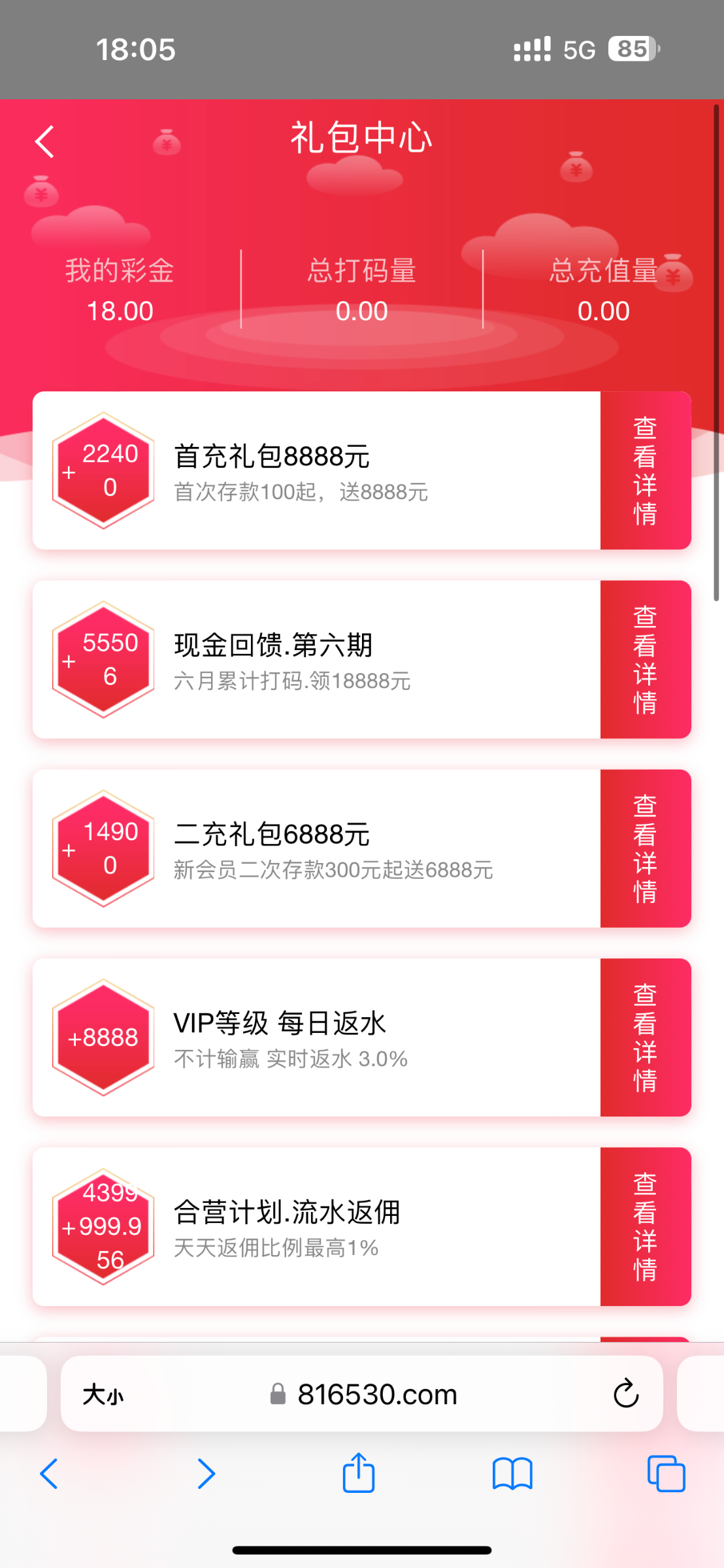Reload the page in Safari
This screenshot has height=1568, width=724.
pyautogui.click(x=625, y=1394)
